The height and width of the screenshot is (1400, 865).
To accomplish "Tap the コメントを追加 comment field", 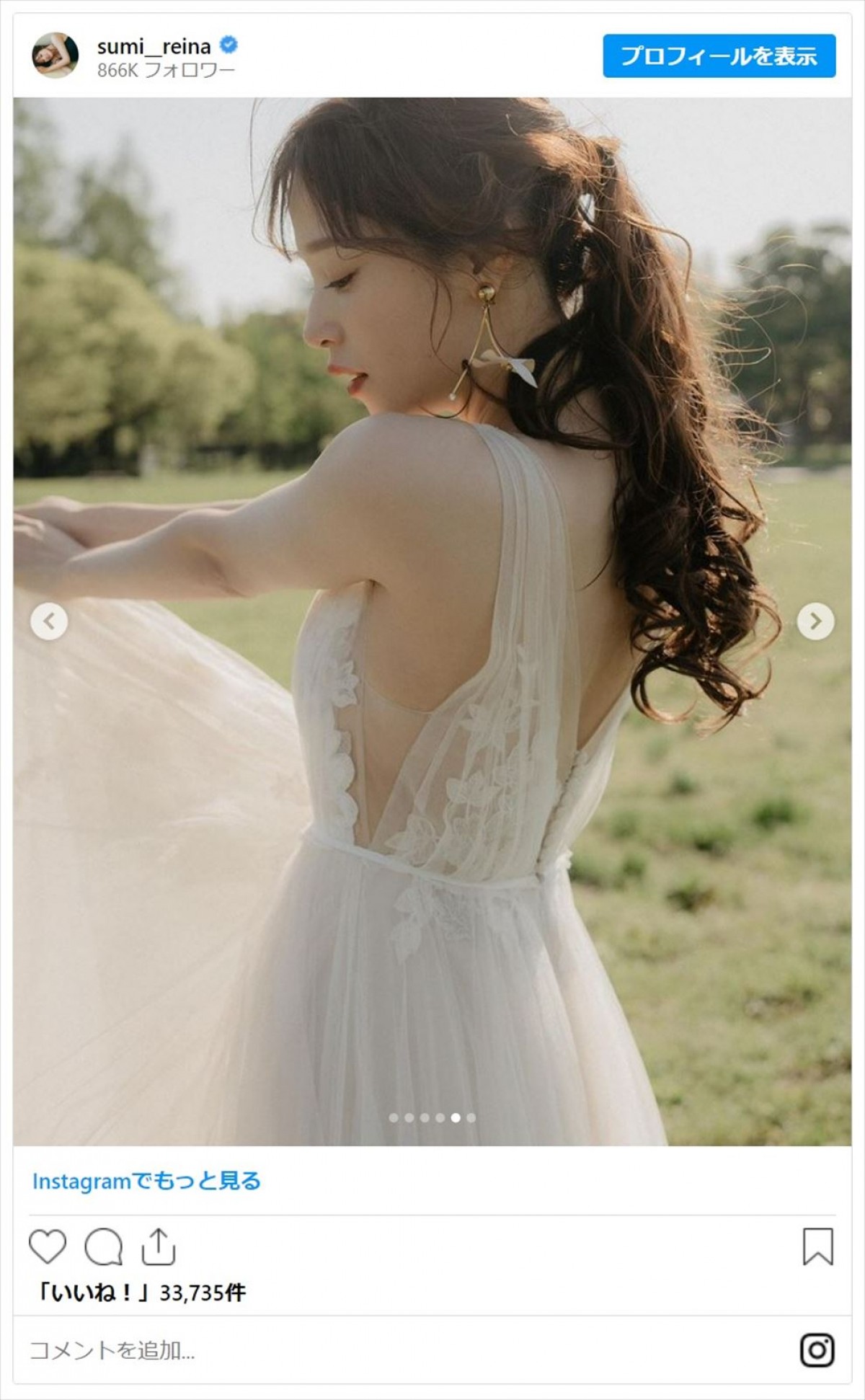I will click(360, 1350).
